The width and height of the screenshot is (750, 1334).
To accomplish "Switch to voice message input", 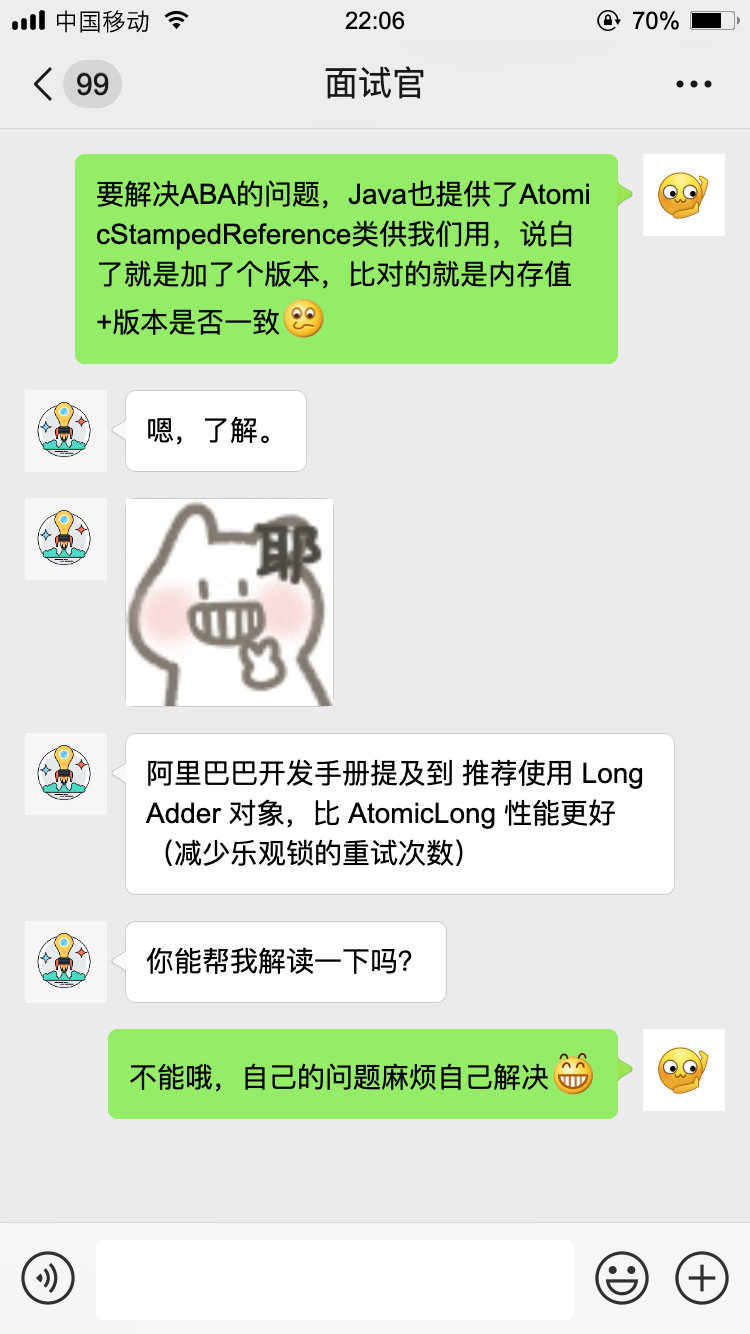I will [48, 1277].
